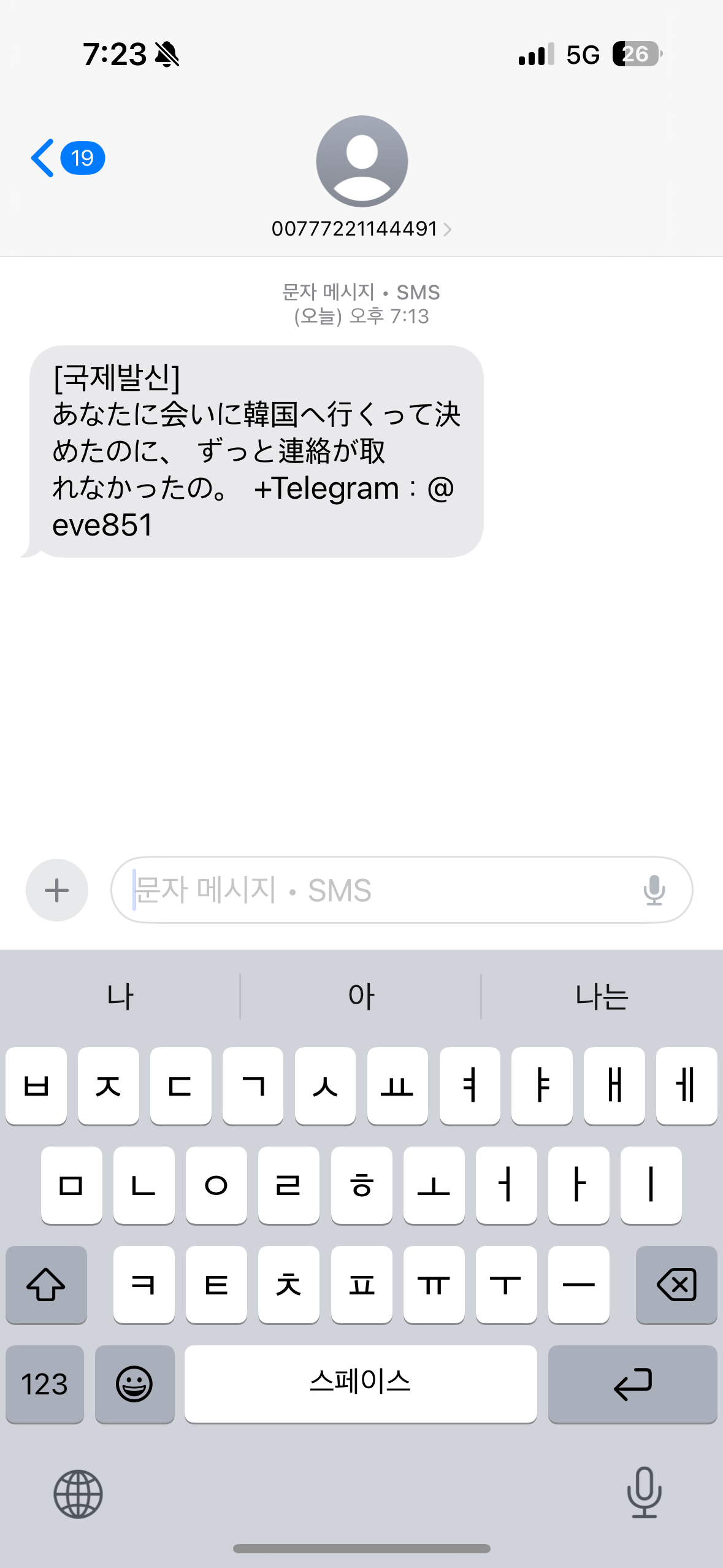Image resolution: width=723 pixels, height=1568 pixels.
Task: Go back to the message list
Action: (x=66, y=158)
